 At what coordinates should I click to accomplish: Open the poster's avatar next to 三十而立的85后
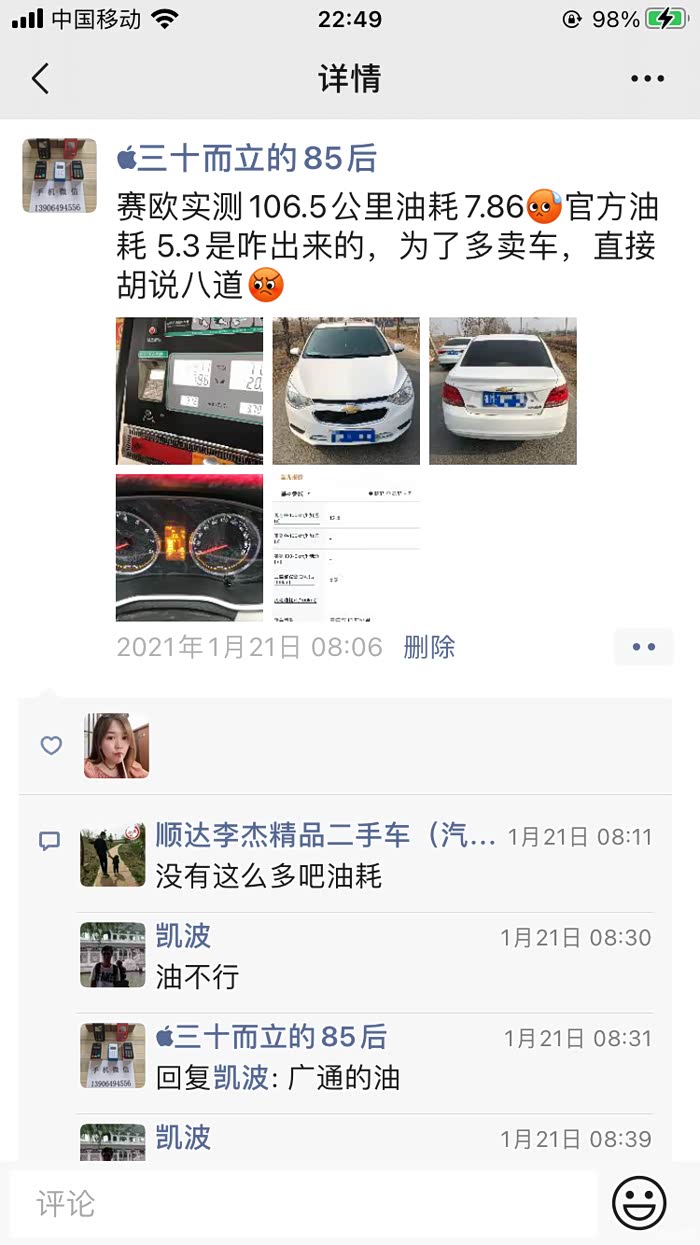60,176
